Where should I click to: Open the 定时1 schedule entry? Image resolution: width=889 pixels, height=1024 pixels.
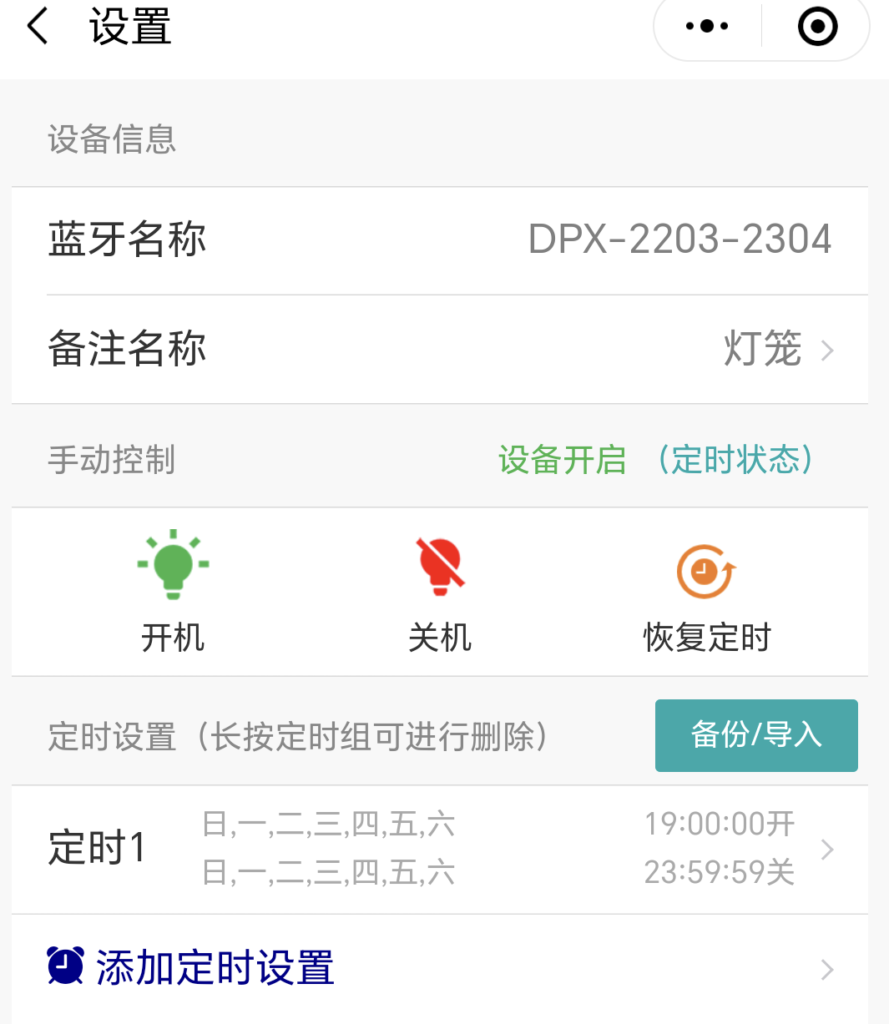(440, 850)
